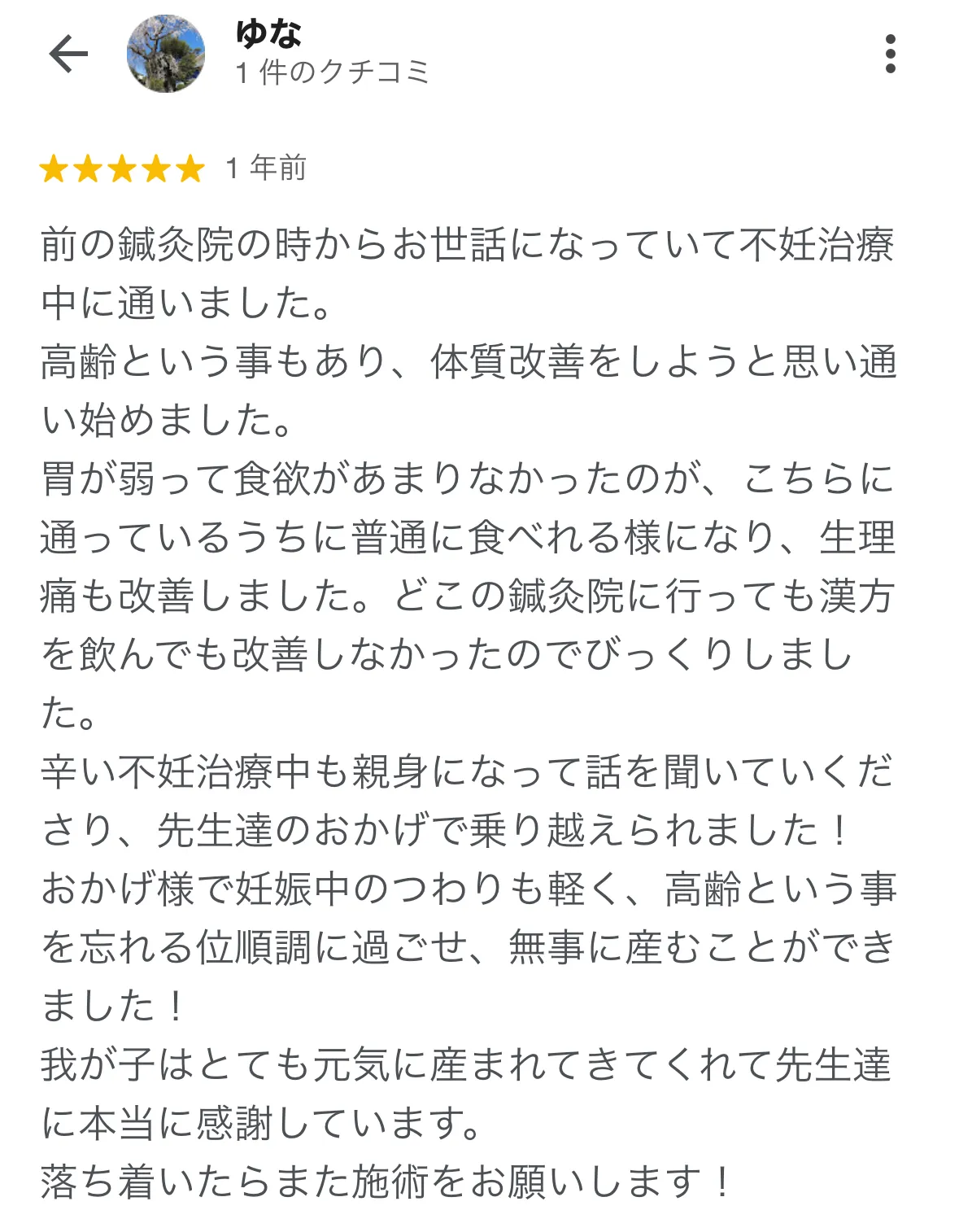View ゆな's reviewer profile name
This screenshot has width=959, height=1232.
(268, 34)
